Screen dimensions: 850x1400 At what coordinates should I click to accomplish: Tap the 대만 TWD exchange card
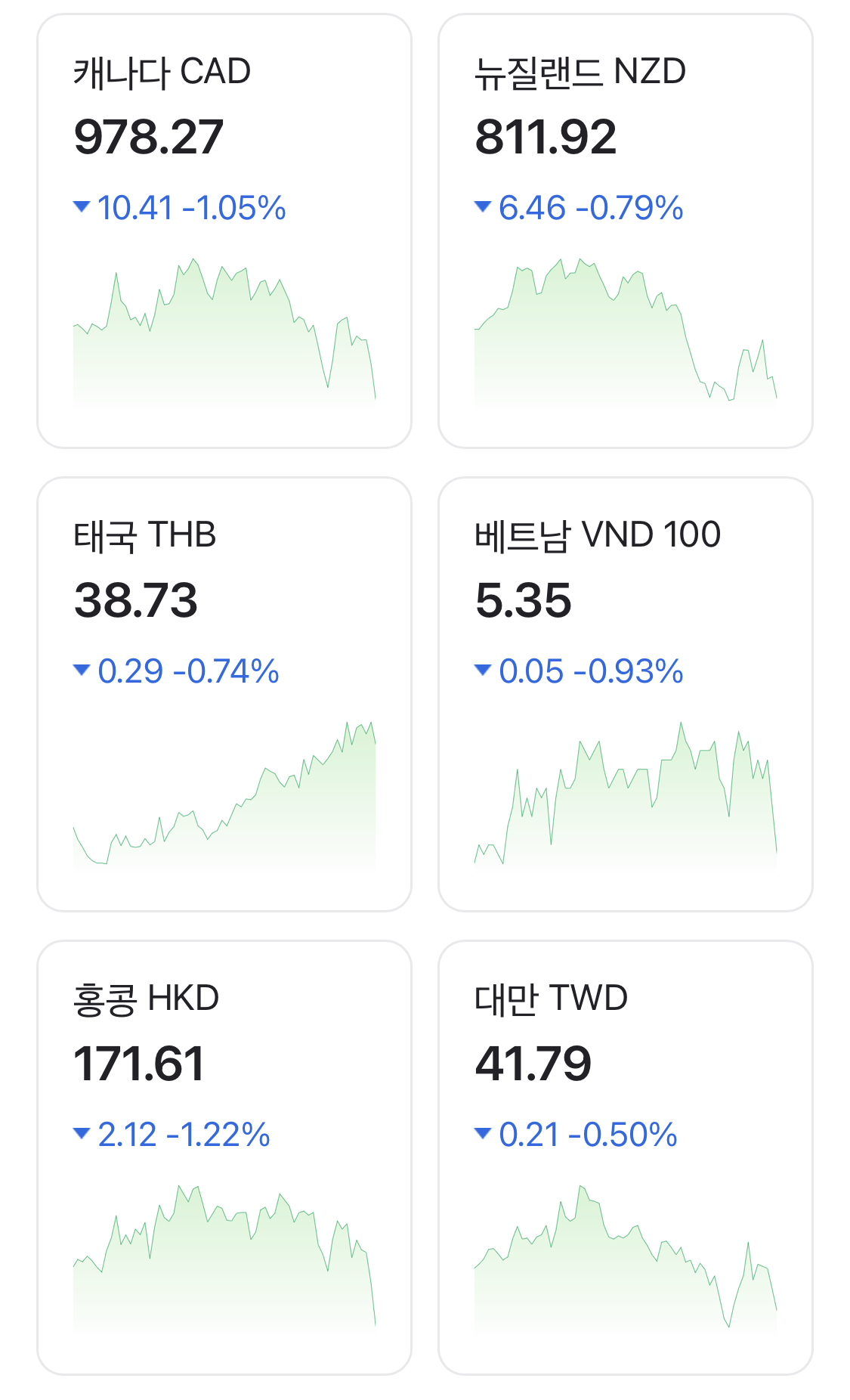tap(626, 1157)
